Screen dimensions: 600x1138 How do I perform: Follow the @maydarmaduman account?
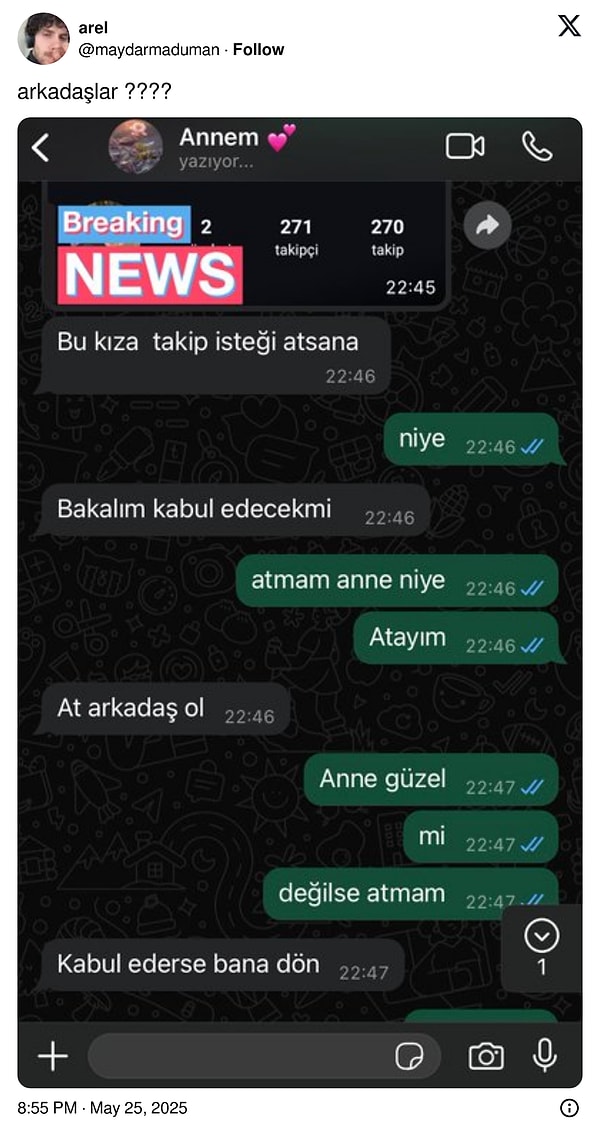tap(258, 49)
